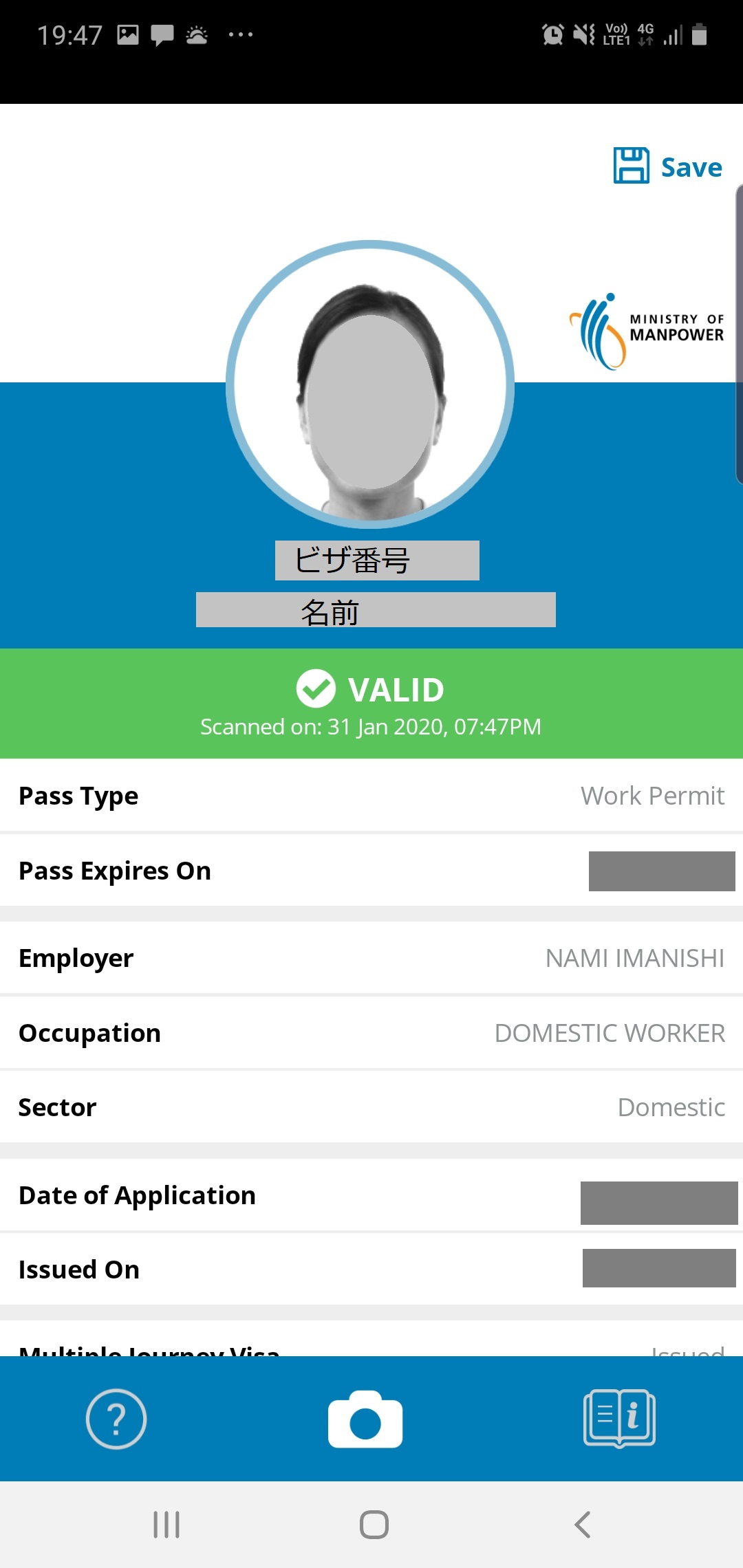
Task: Open the help question mark icon
Action: (116, 1419)
